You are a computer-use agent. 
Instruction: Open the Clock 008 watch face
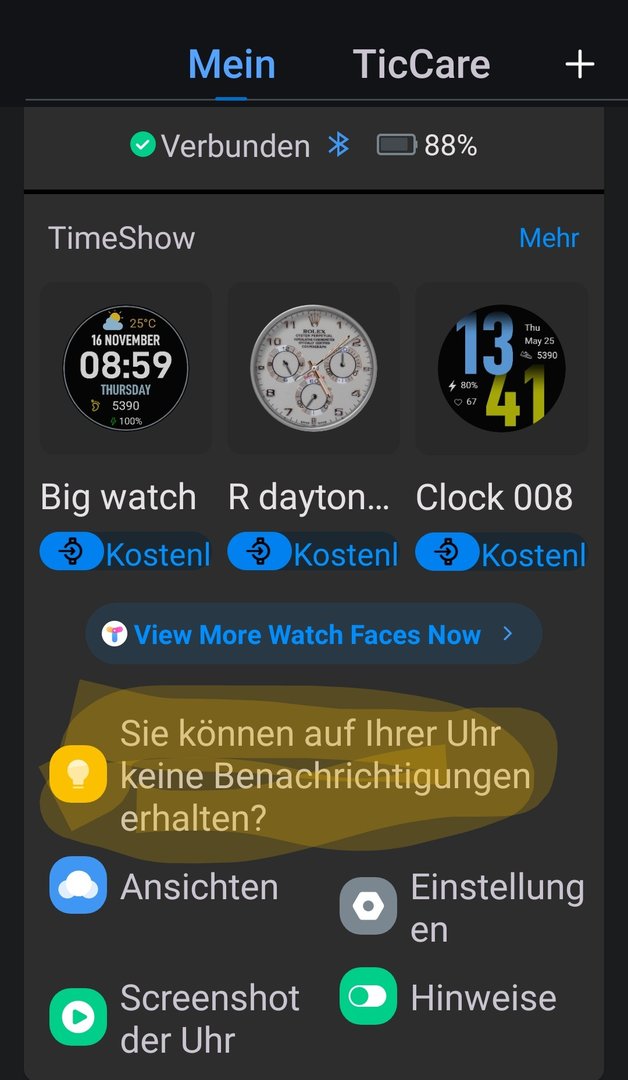[501, 368]
